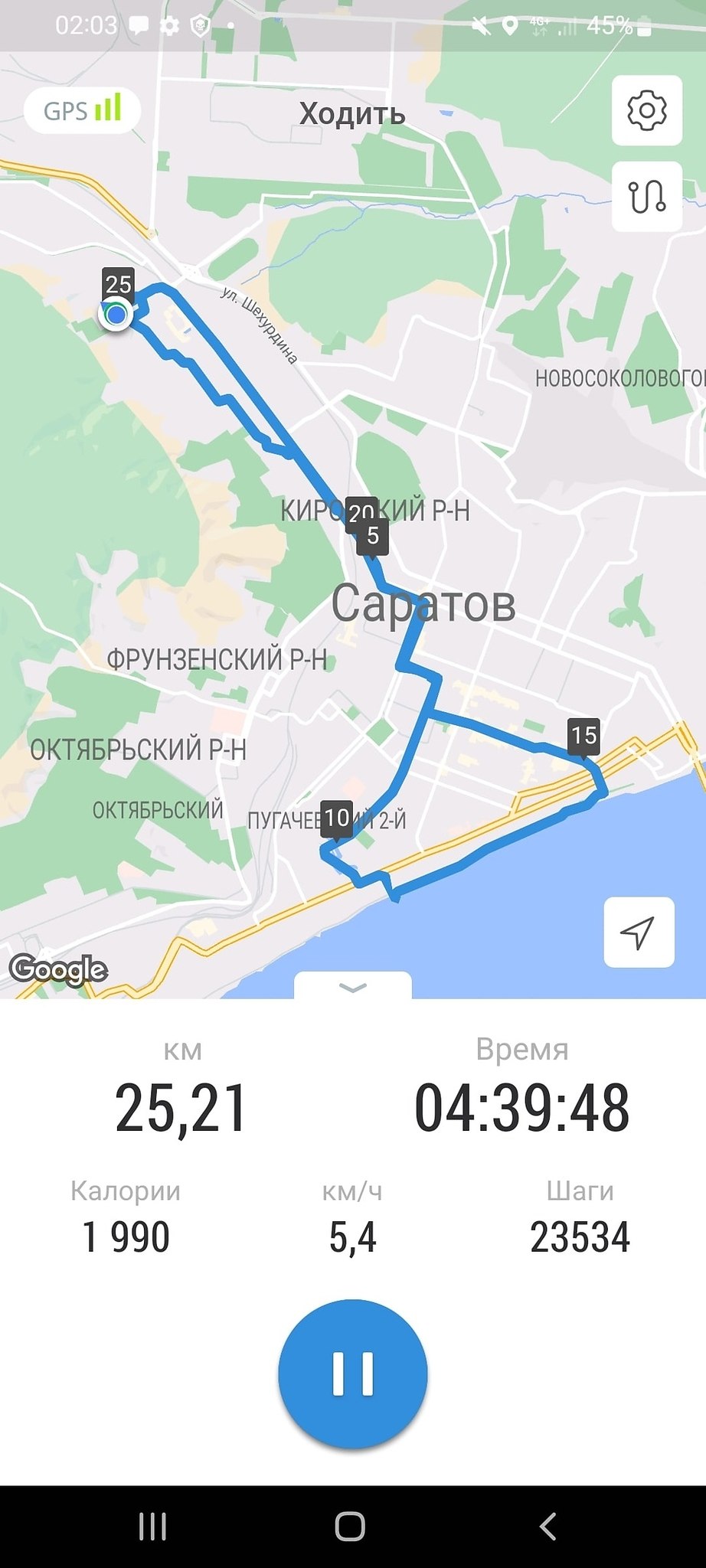The image size is (706, 1568).
Task: Open the settings gear on the map
Action: pos(647,111)
